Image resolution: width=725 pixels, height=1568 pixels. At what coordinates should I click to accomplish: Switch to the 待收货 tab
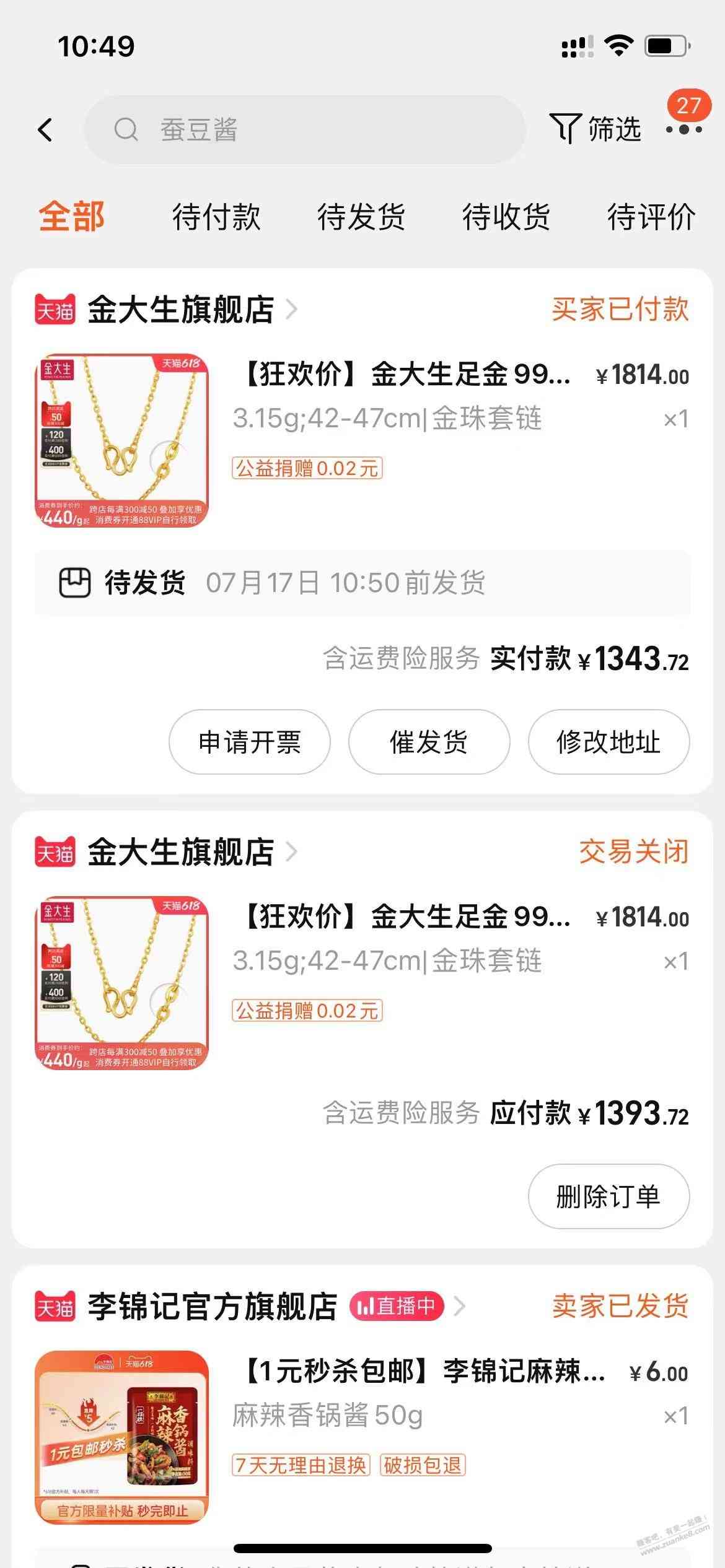pos(506,217)
